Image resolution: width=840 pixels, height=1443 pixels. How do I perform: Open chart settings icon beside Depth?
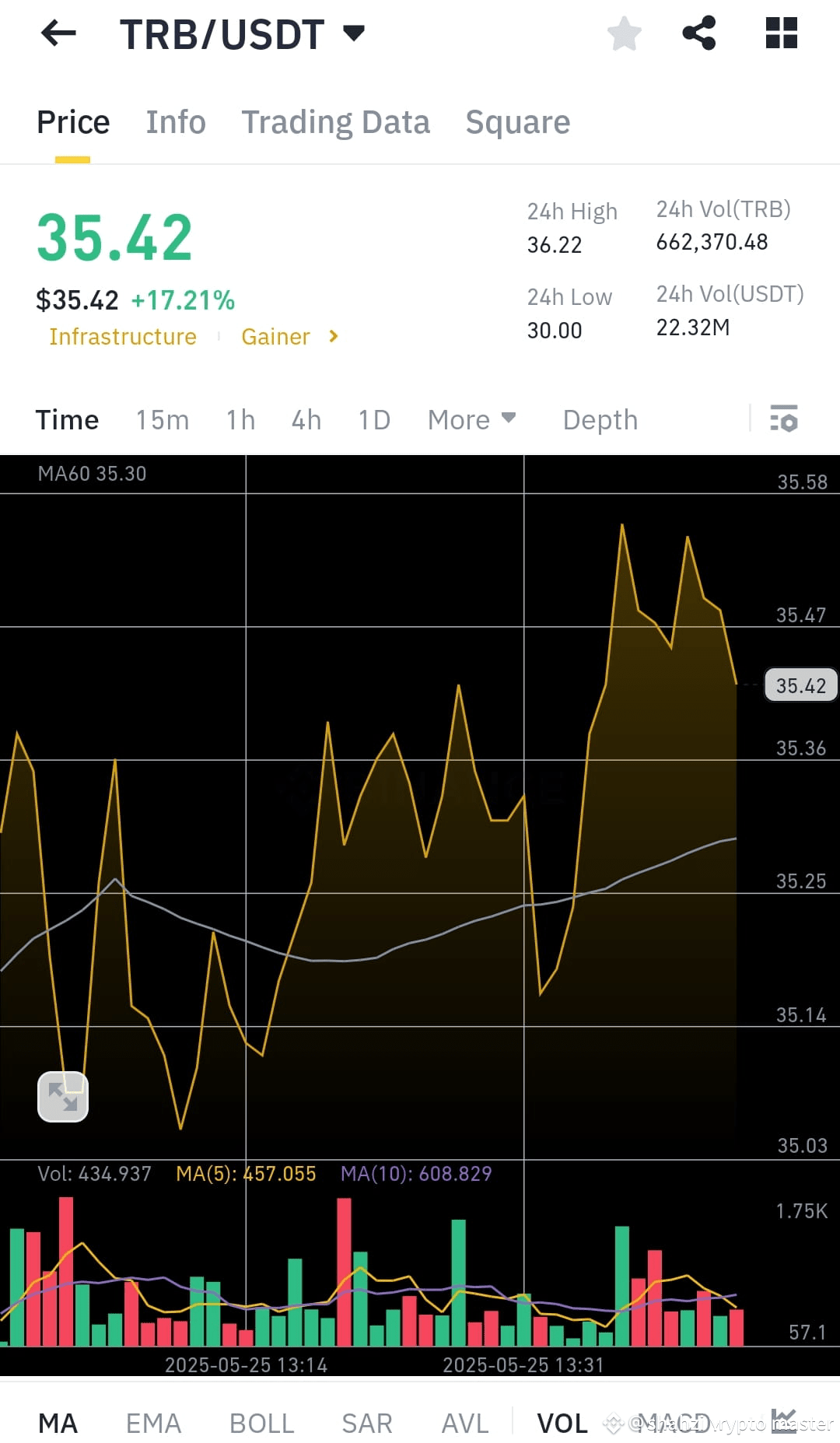[x=784, y=420]
